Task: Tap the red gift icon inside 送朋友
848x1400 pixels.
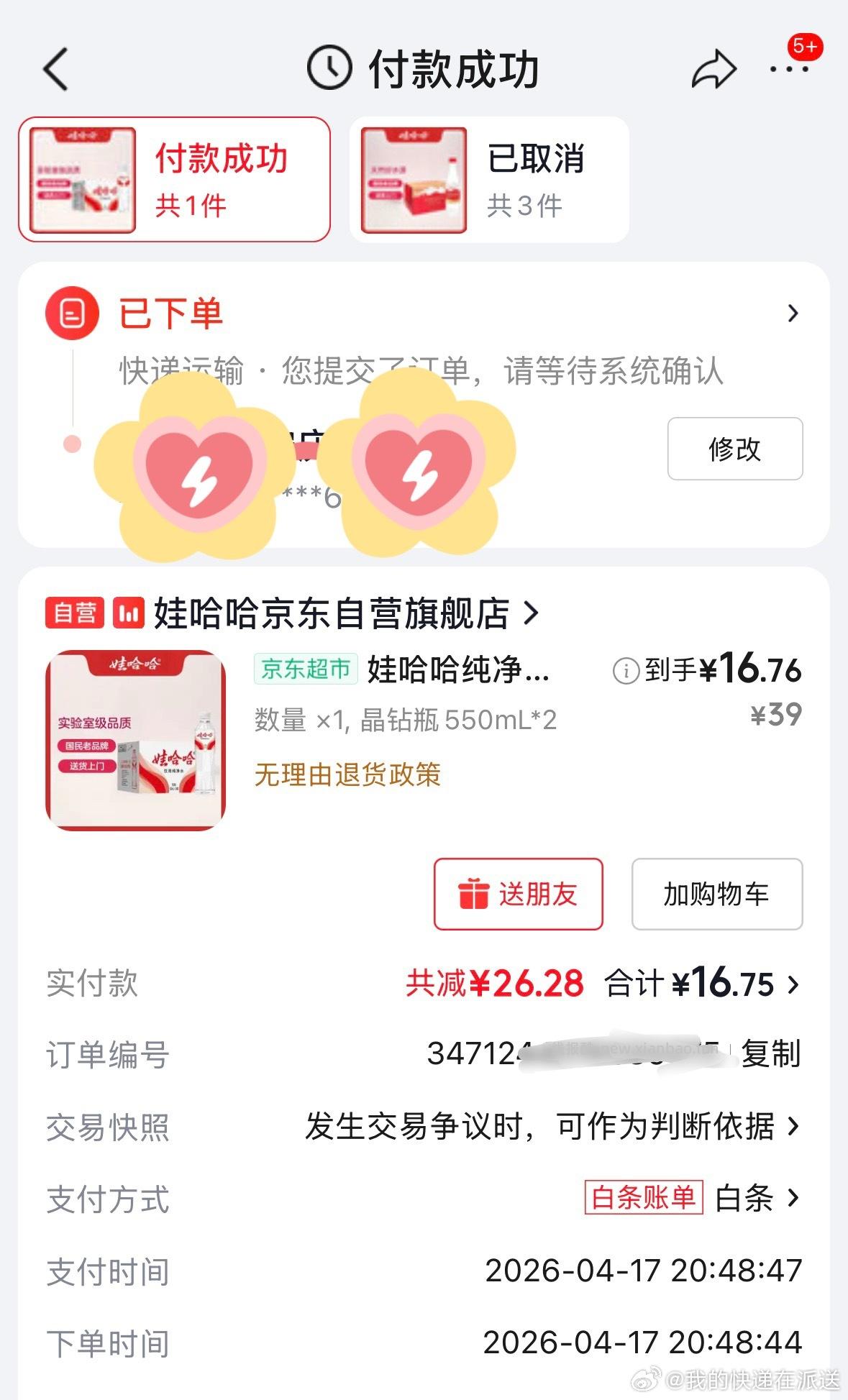Action: click(x=475, y=894)
